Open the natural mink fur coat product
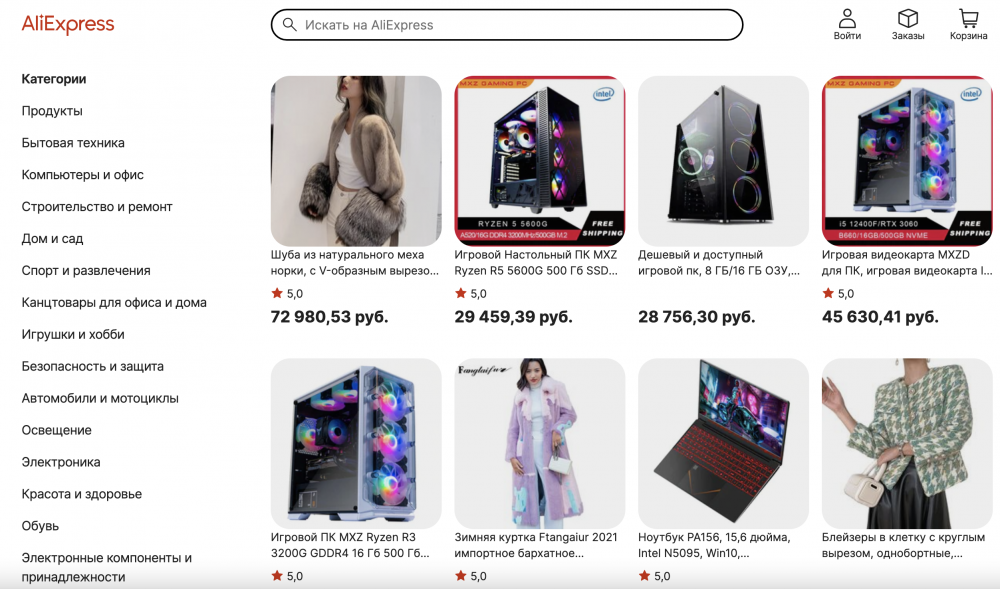Viewport: 1000px width, 589px height. coord(356,161)
